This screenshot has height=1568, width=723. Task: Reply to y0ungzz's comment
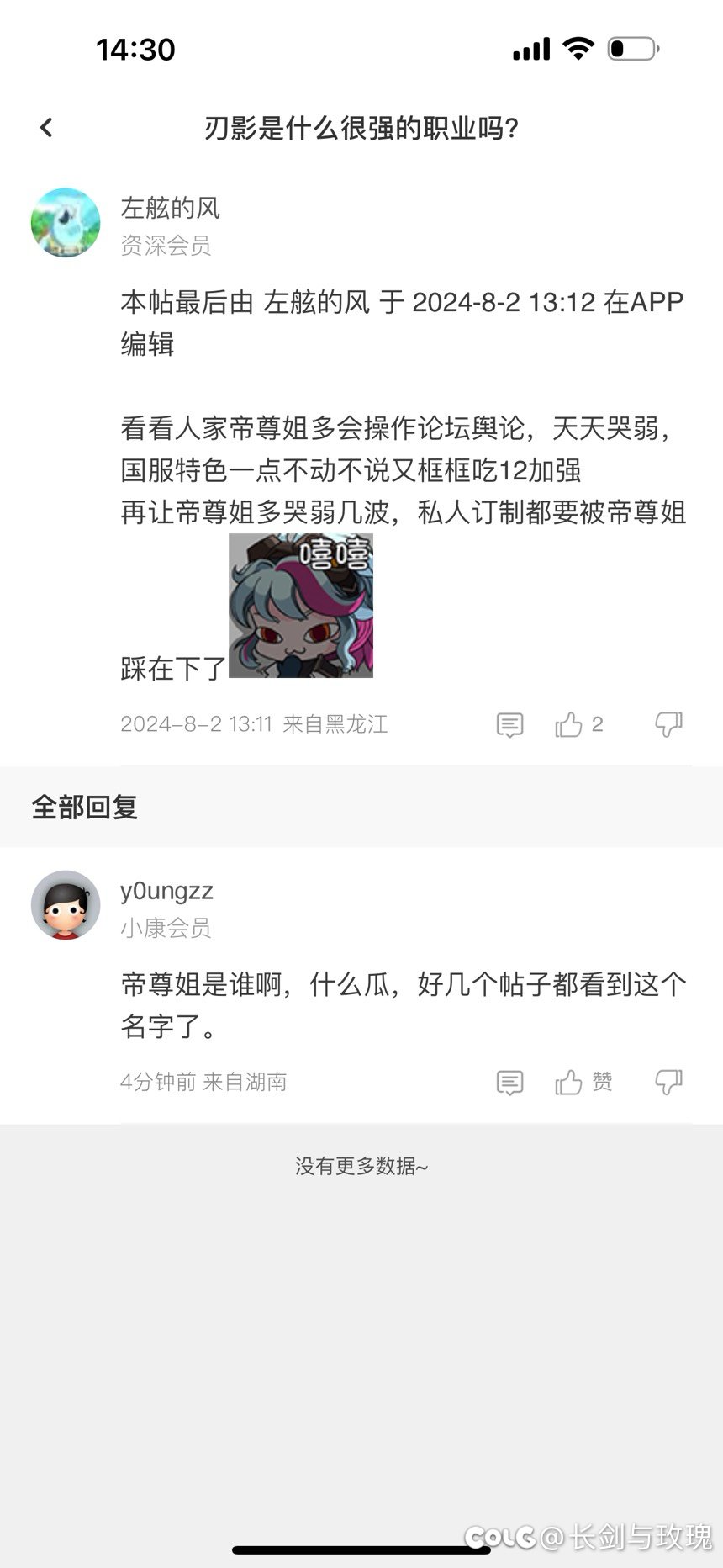coord(509,1083)
